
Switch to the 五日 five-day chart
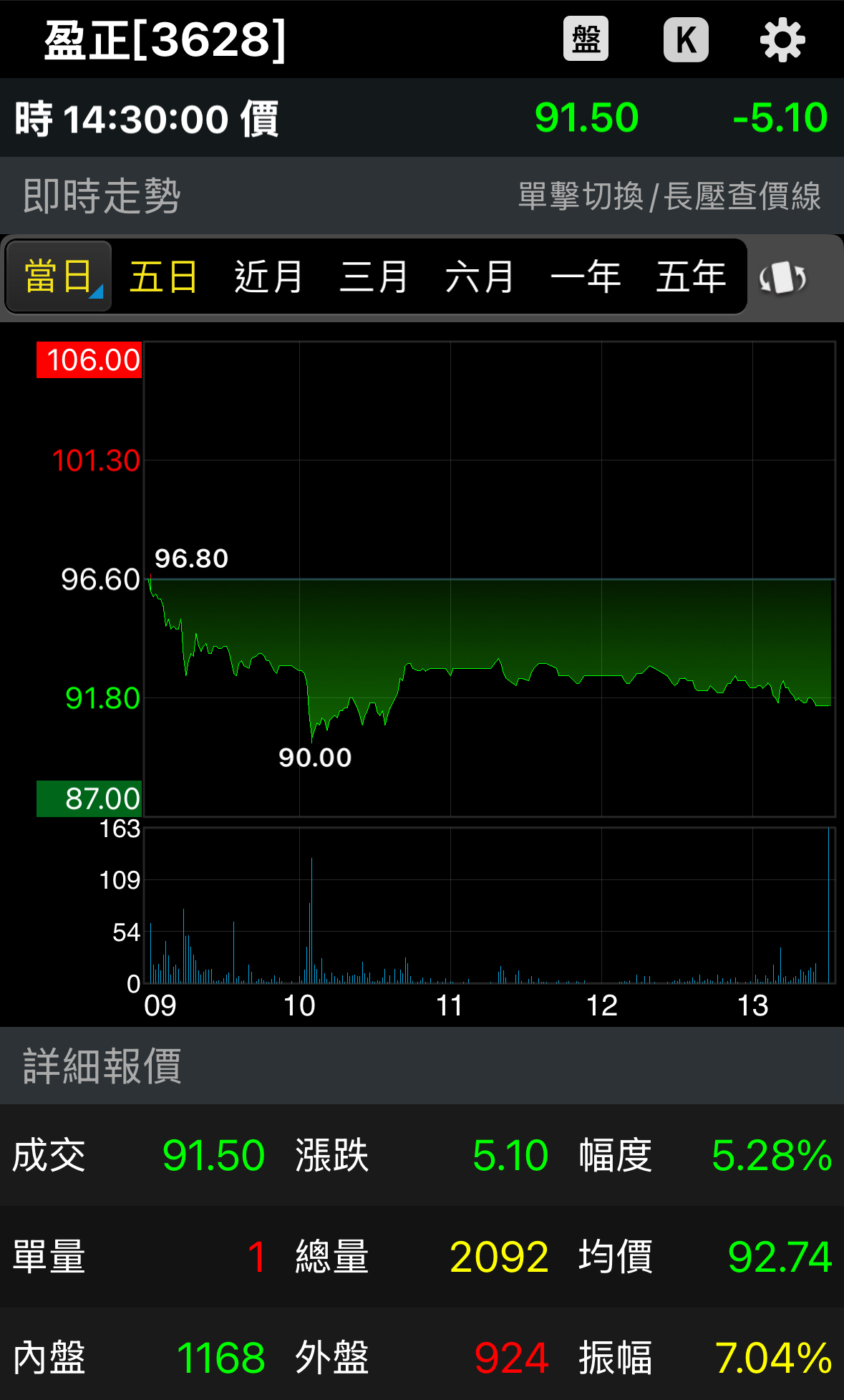[x=163, y=277]
